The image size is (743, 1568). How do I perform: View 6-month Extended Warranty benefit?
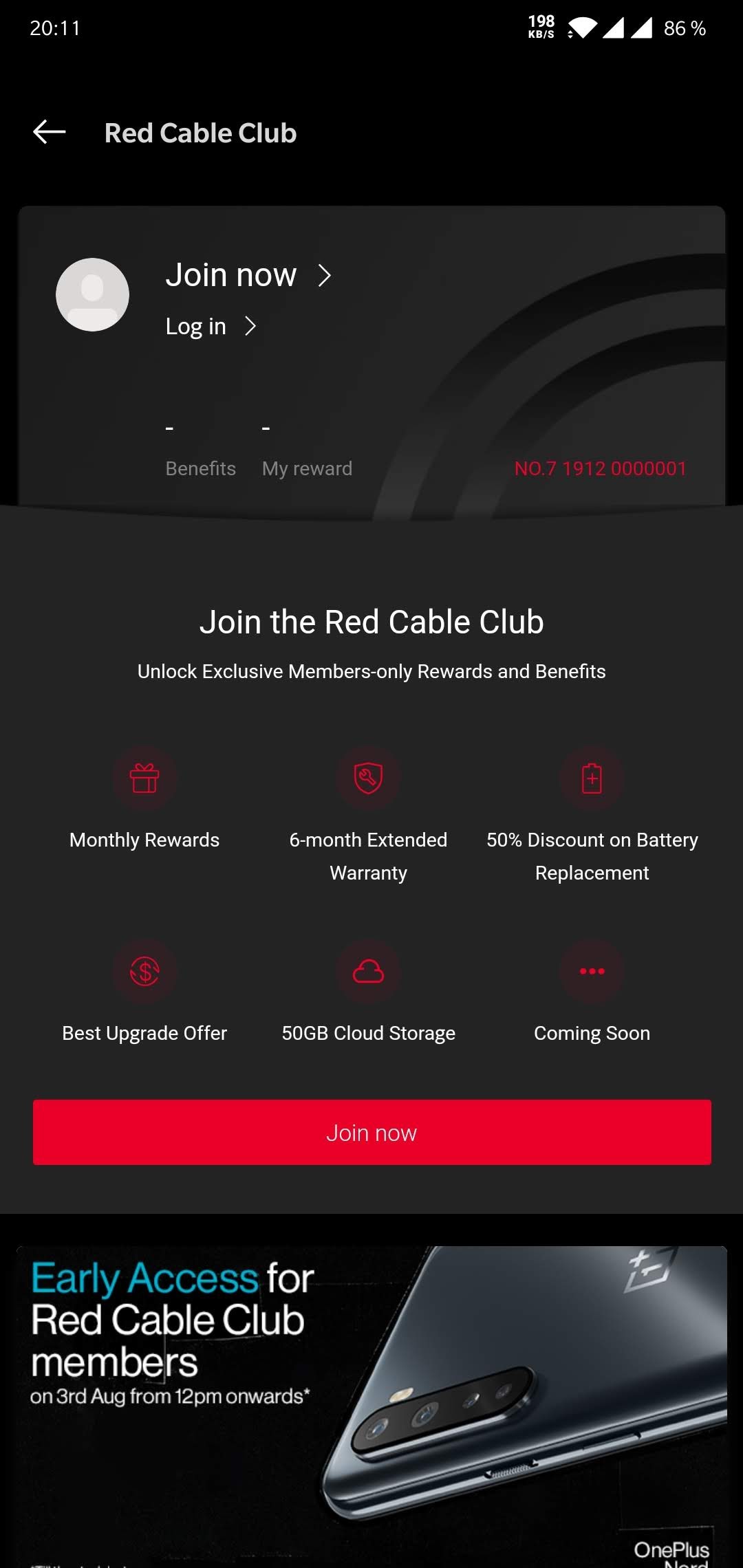click(x=368, y=812)
